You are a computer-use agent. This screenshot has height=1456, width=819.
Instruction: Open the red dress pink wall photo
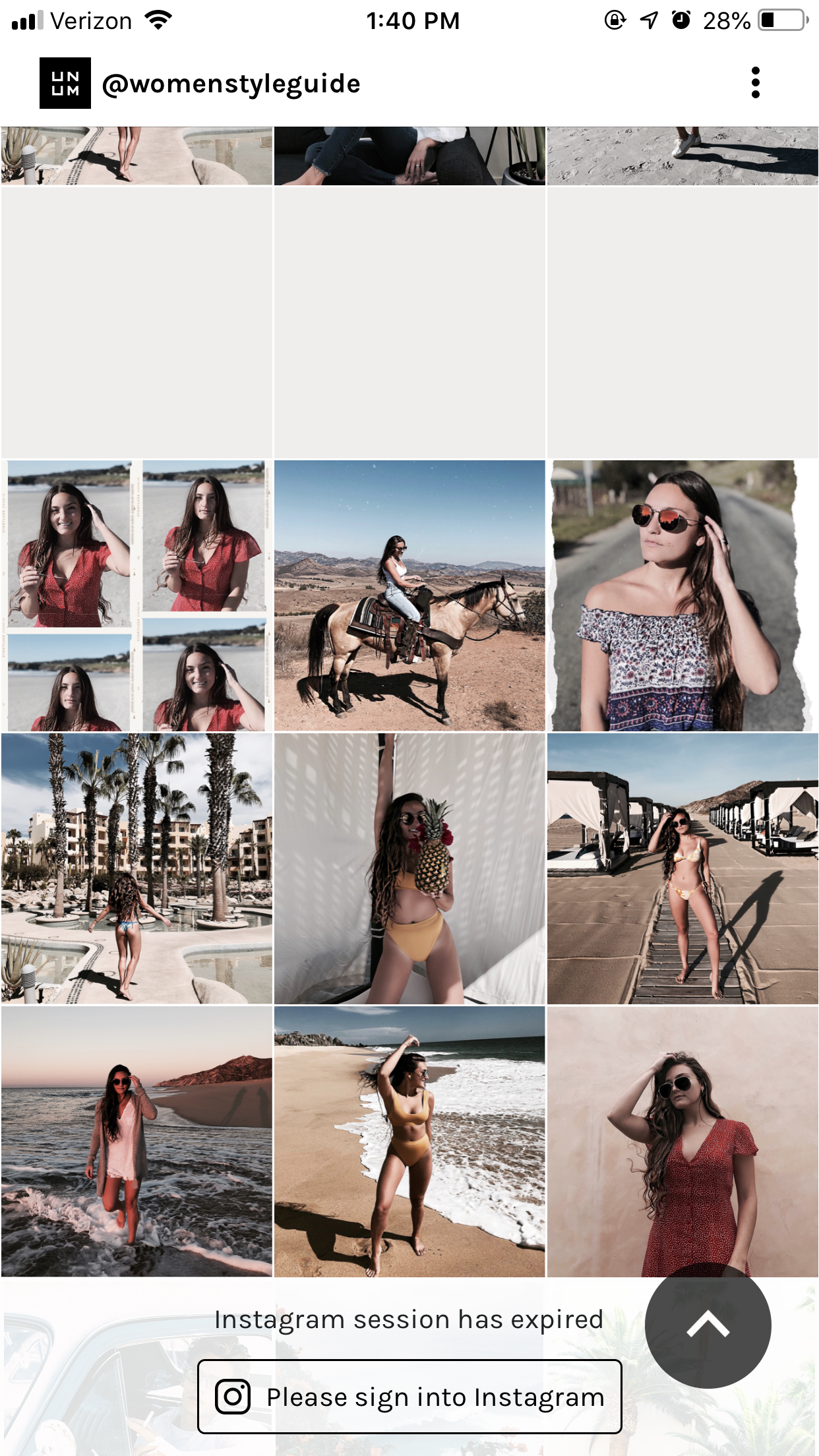(682, 1141)
